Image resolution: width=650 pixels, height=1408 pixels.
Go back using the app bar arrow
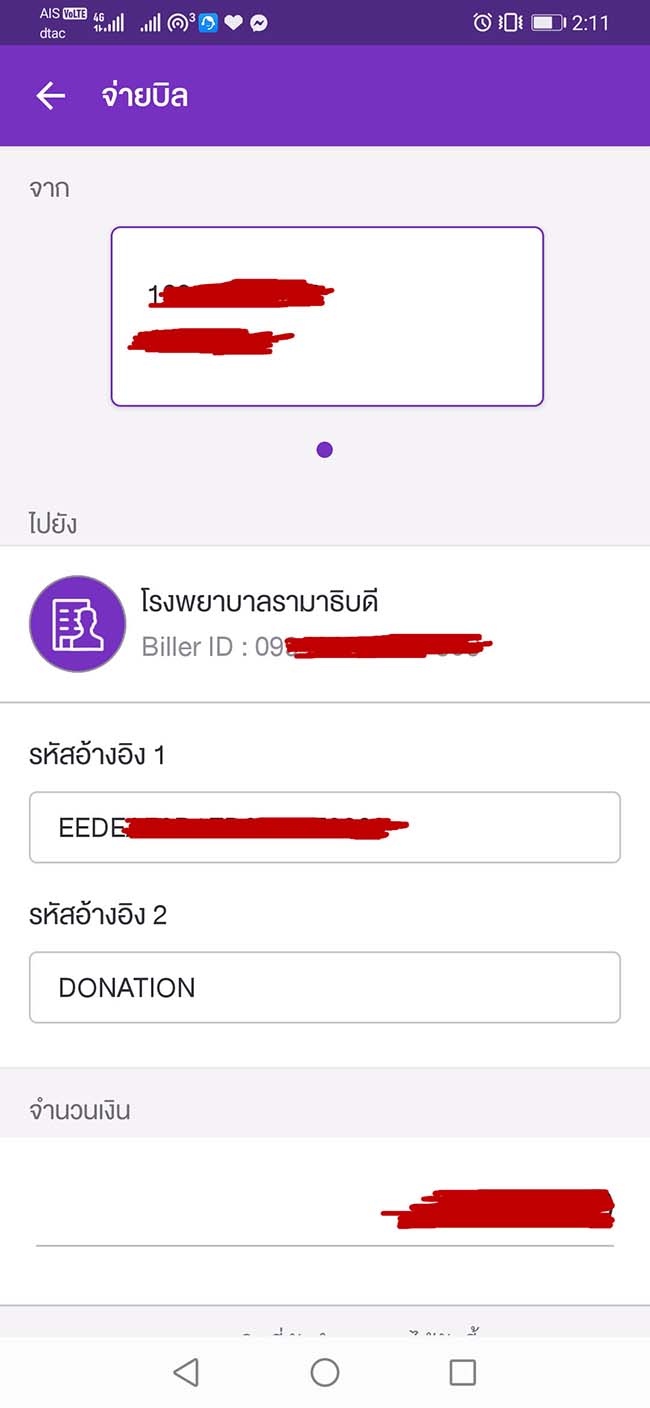click(50, 96)
